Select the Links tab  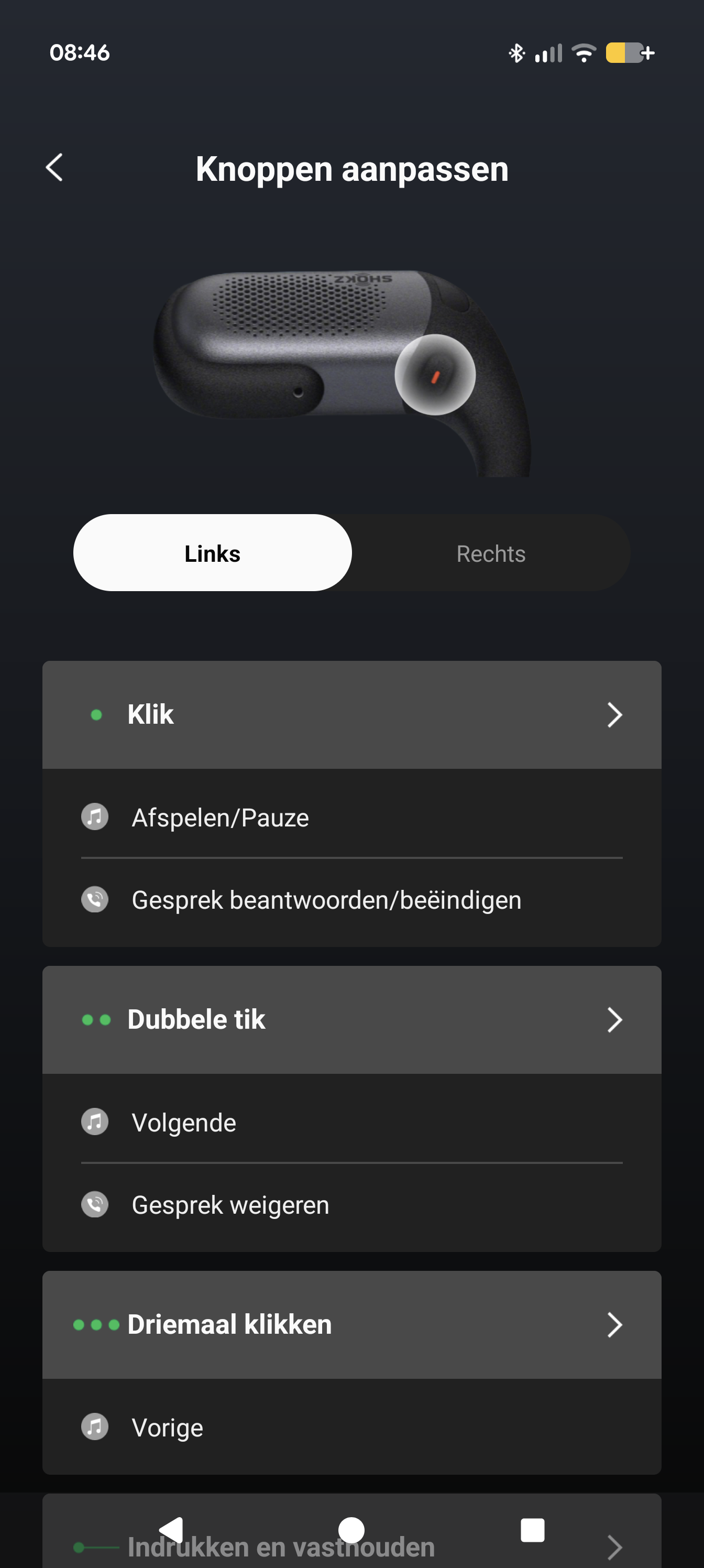tap(212, 553)
